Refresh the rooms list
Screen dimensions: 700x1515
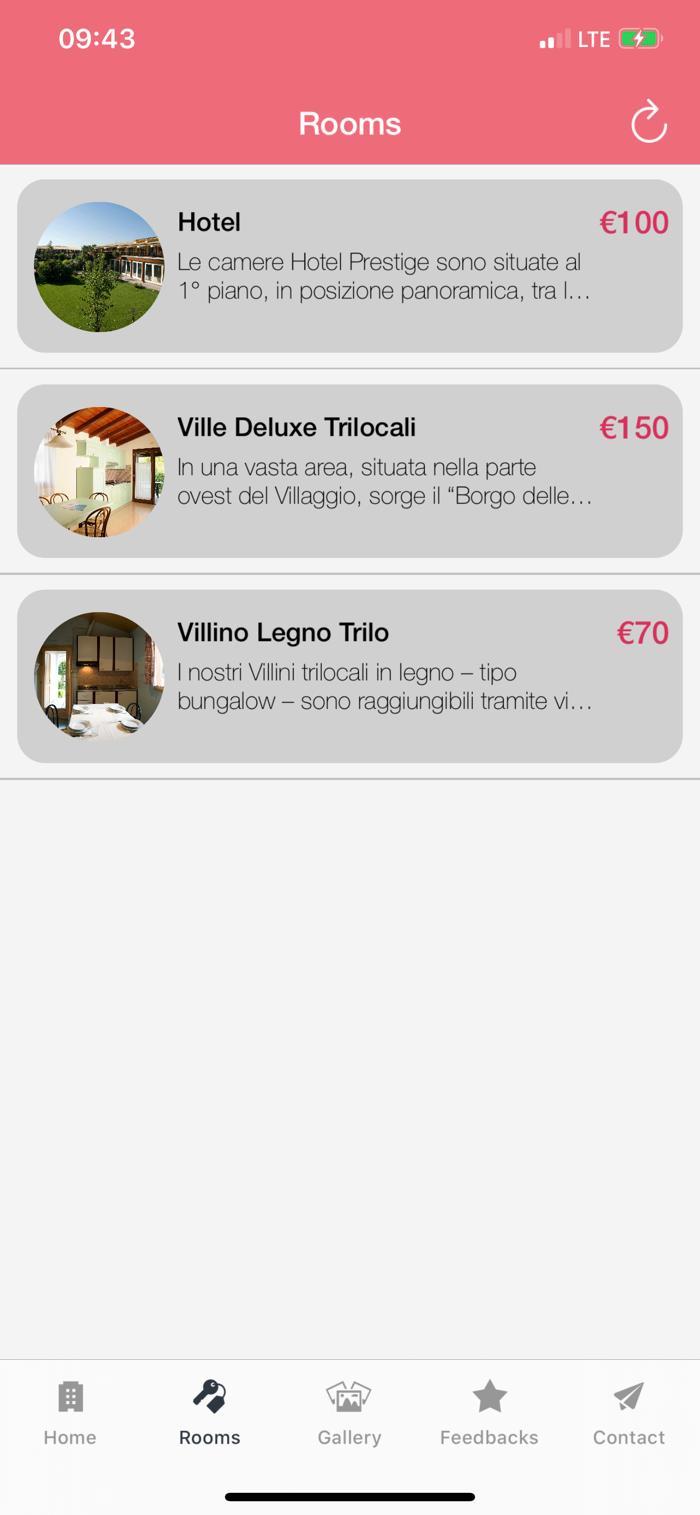648,122
